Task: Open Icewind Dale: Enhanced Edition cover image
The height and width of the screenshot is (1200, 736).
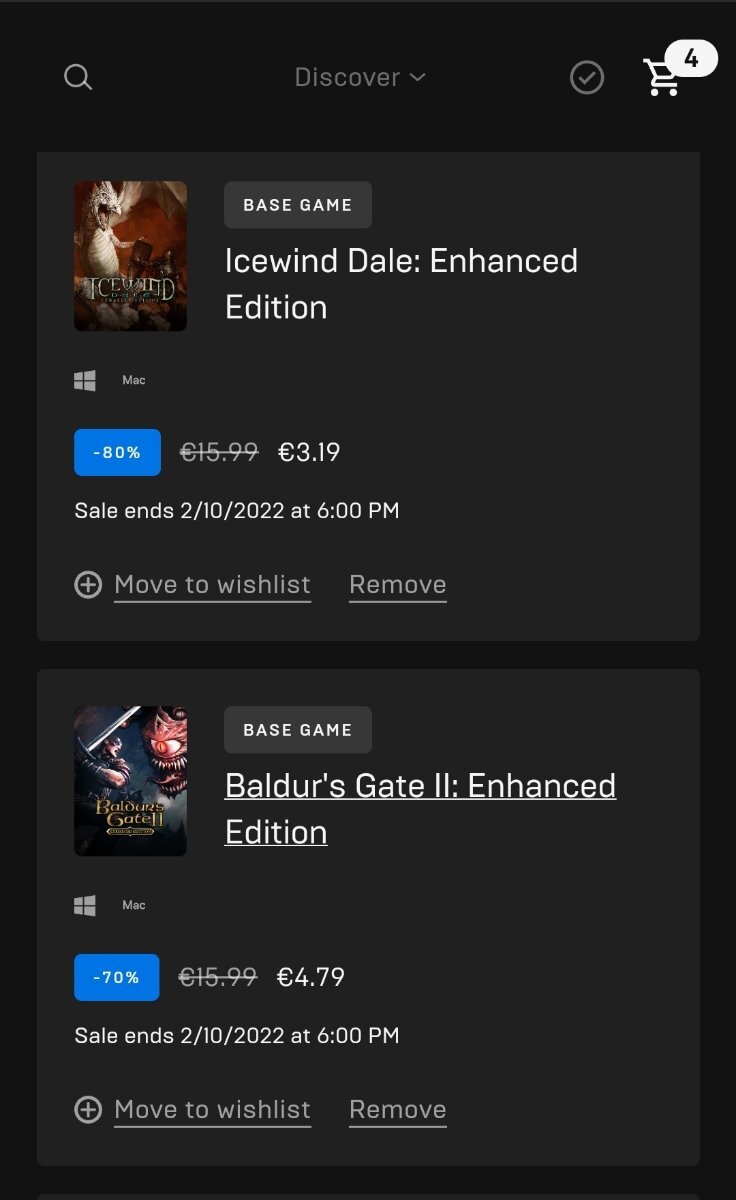Action: coord(130,256)
